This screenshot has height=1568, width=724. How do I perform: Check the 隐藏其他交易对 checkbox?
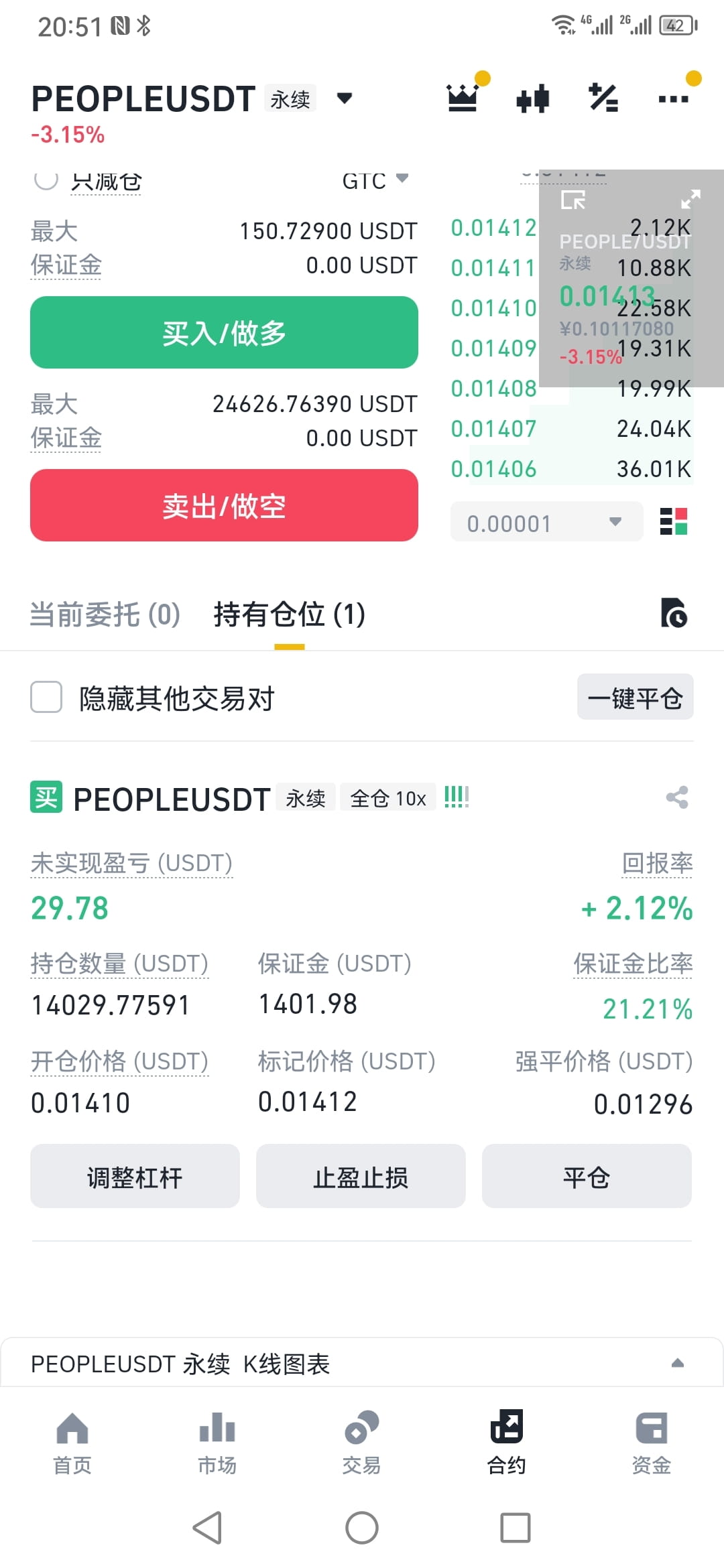[x=46, y=698]
